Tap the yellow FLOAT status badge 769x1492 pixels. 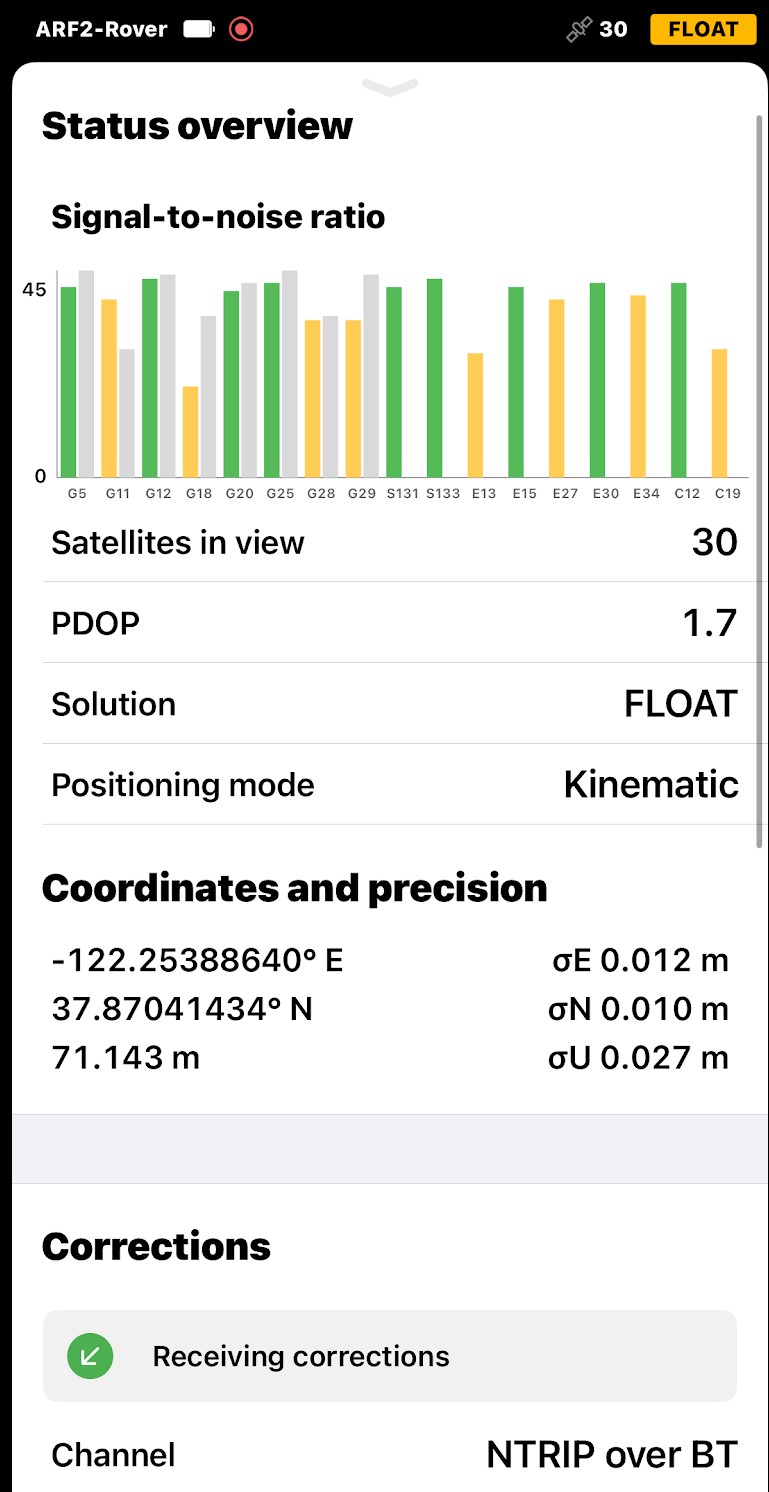coord(703,29)
